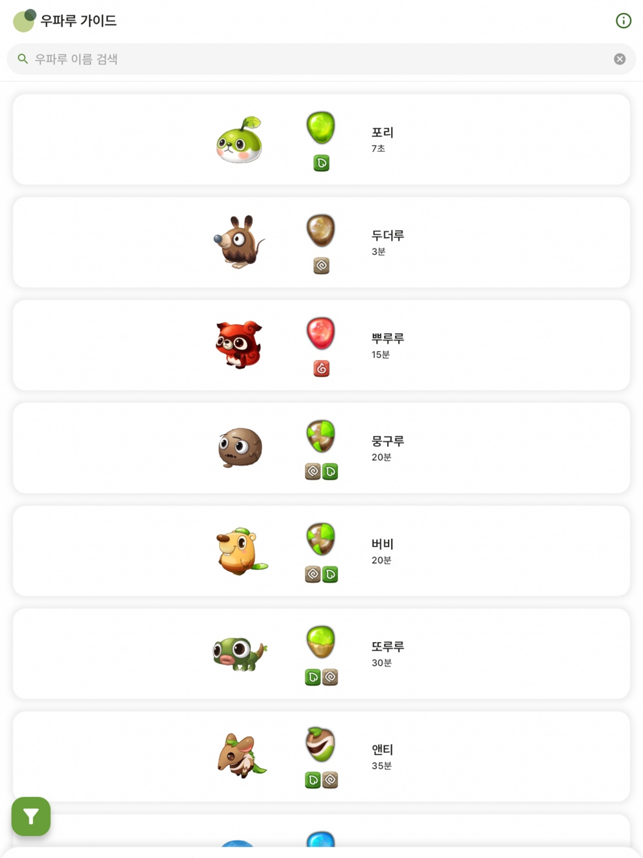Select the 뿌루루 card

click(321, 345)
